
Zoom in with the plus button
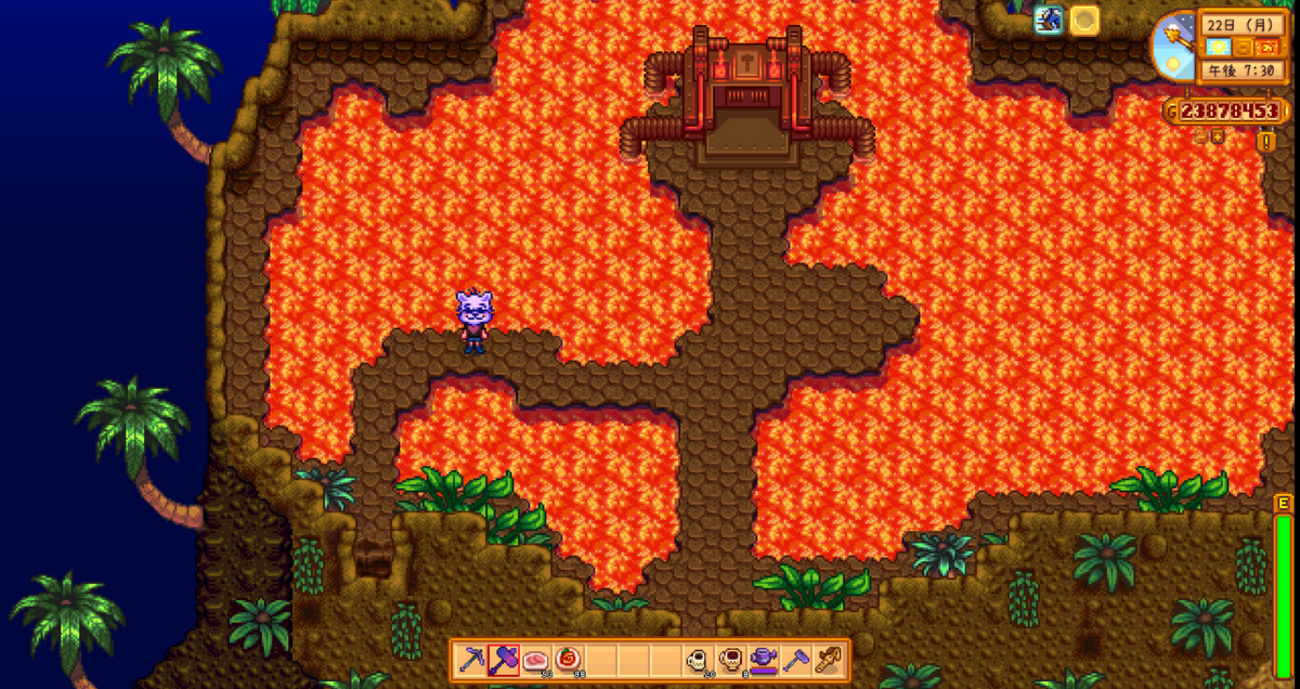[1218, 135]
